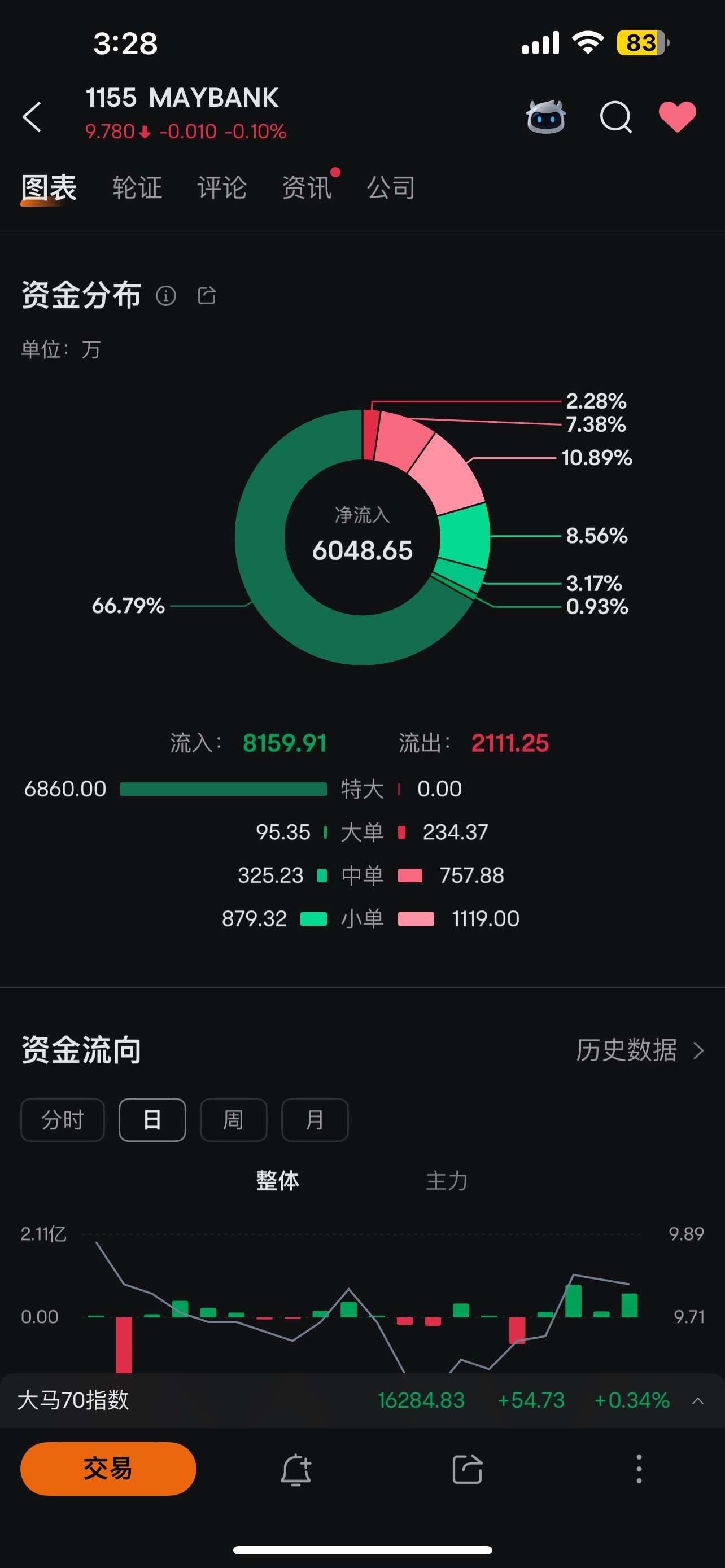Image resolution: width=725 pixels, height=1568 pixels.
Task: Expand the 大马70指数 bar
Action: coord(697,1400)
